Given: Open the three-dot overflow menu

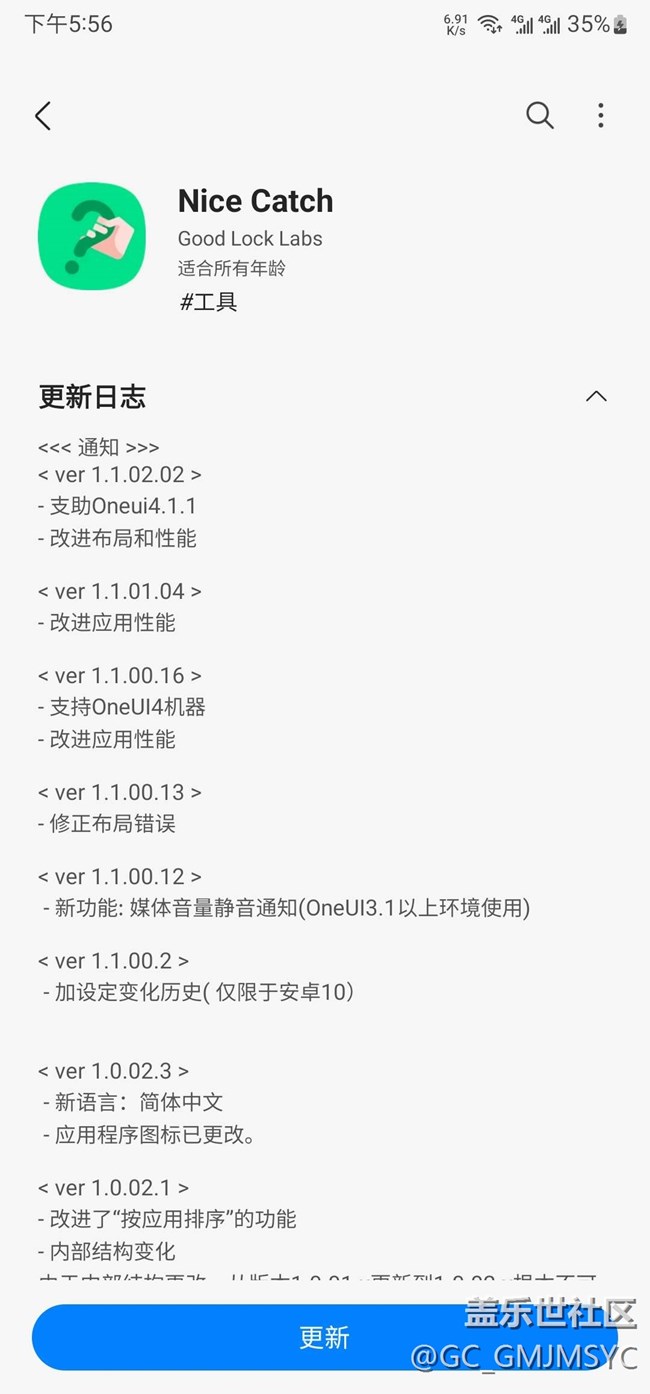Looking at the screenshot, I should pos(600,115).
